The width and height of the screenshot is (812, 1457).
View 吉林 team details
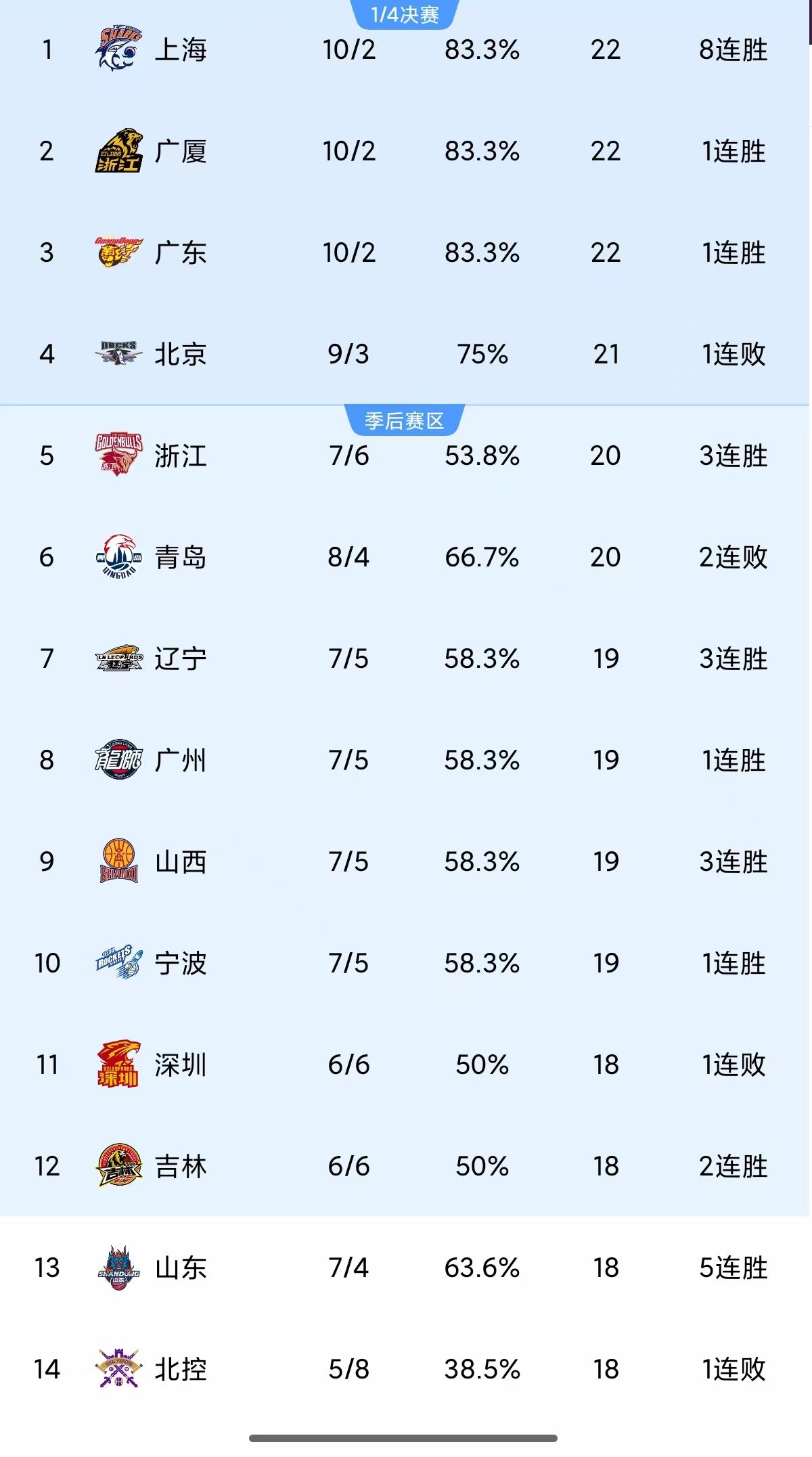click(x=180, y=1167)
